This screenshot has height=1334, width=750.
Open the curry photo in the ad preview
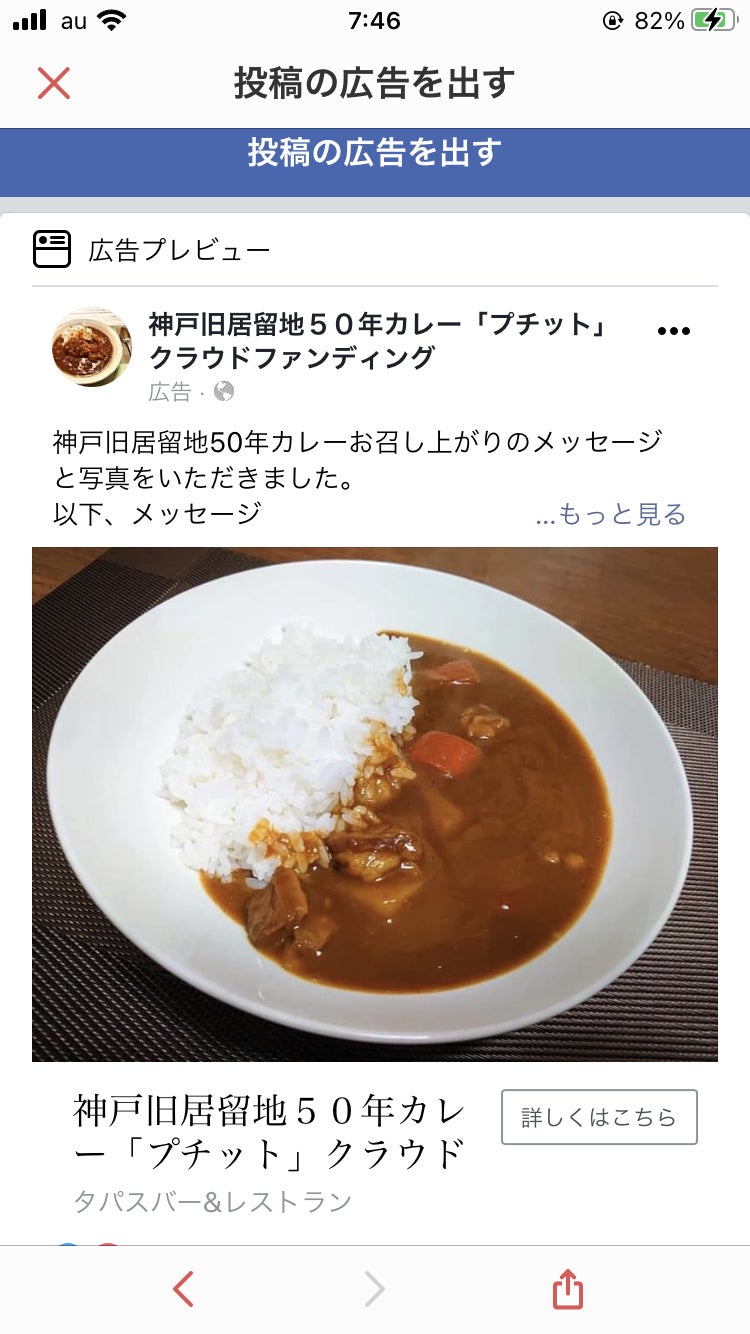(374, 803)
